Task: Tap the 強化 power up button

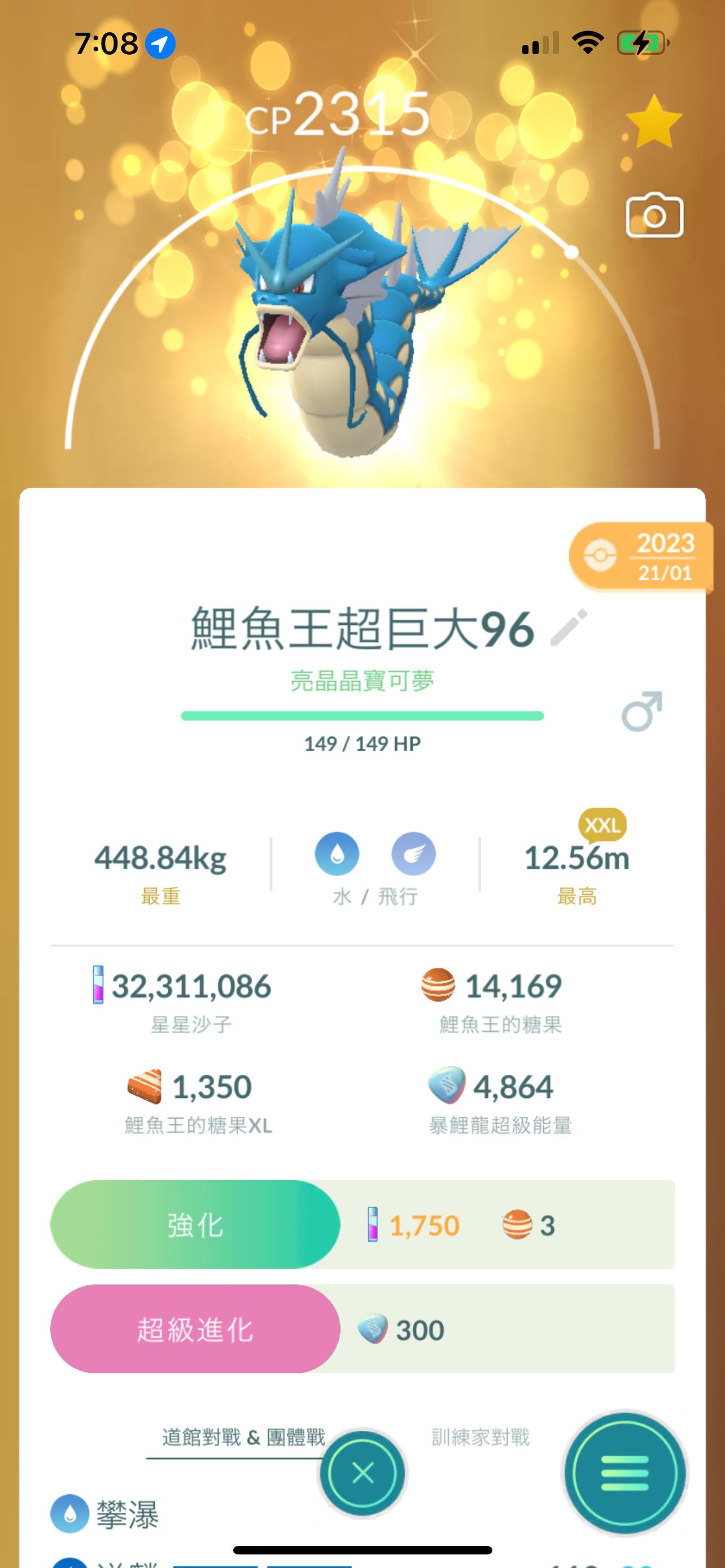Action: (x=195, y=1225)
